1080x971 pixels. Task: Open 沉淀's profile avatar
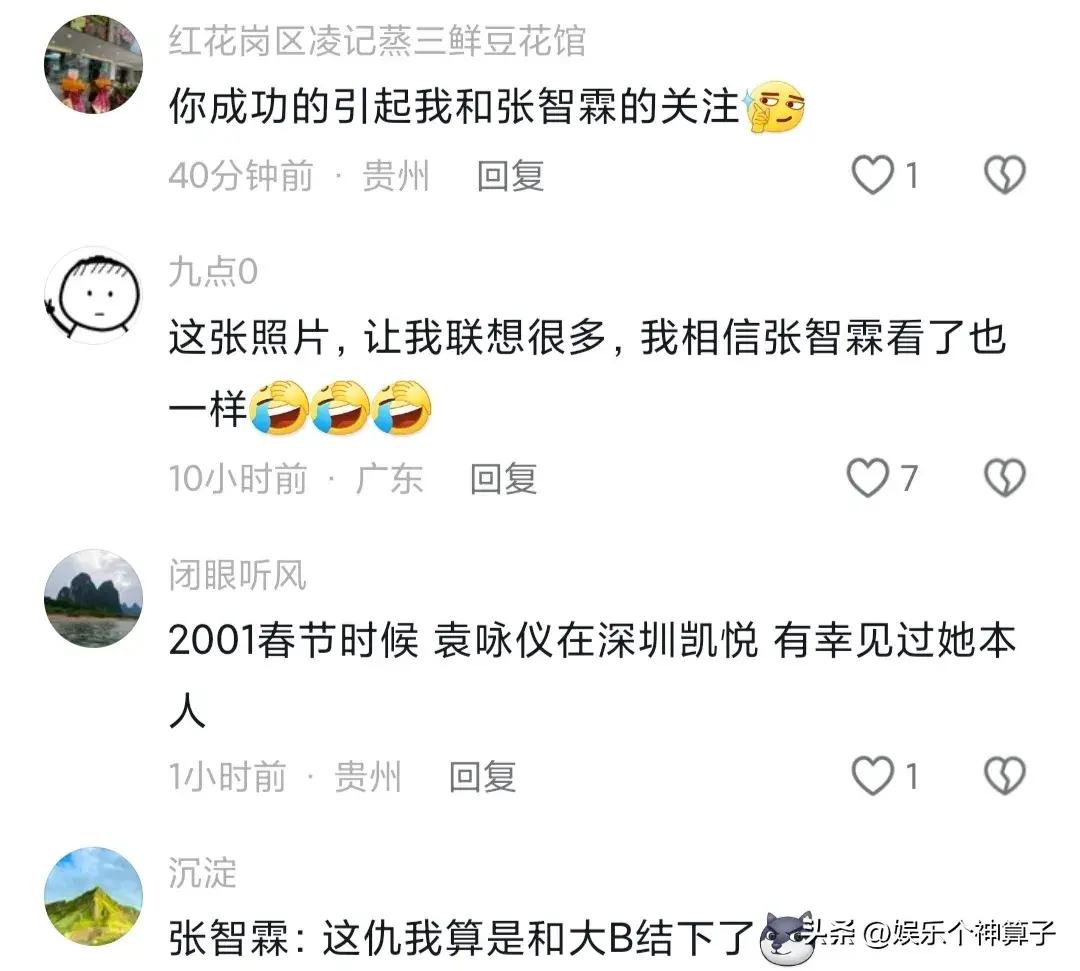click(x=94, y=897)
